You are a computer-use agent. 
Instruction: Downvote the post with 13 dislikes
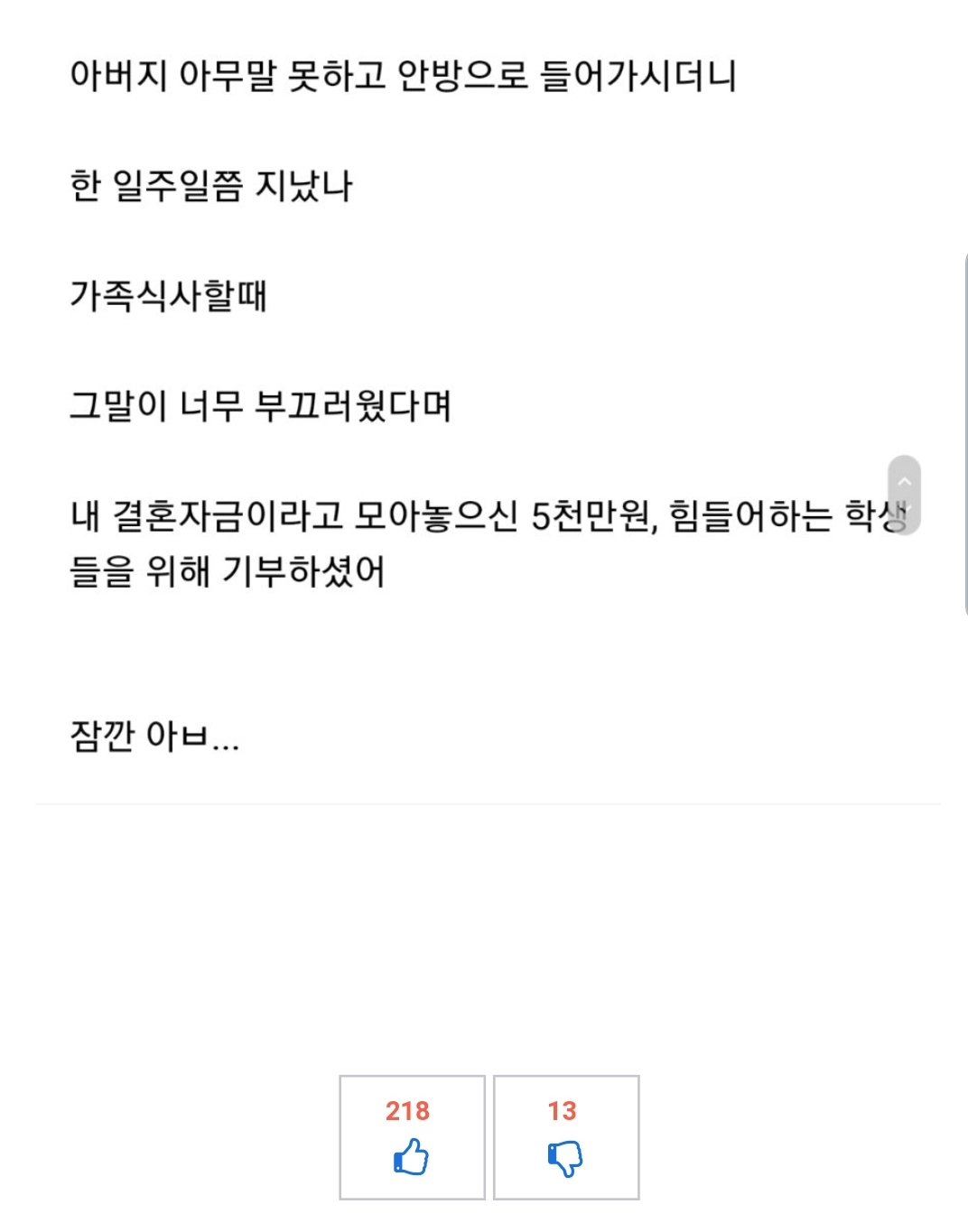pyautogui.click(x=566, y=1138)
